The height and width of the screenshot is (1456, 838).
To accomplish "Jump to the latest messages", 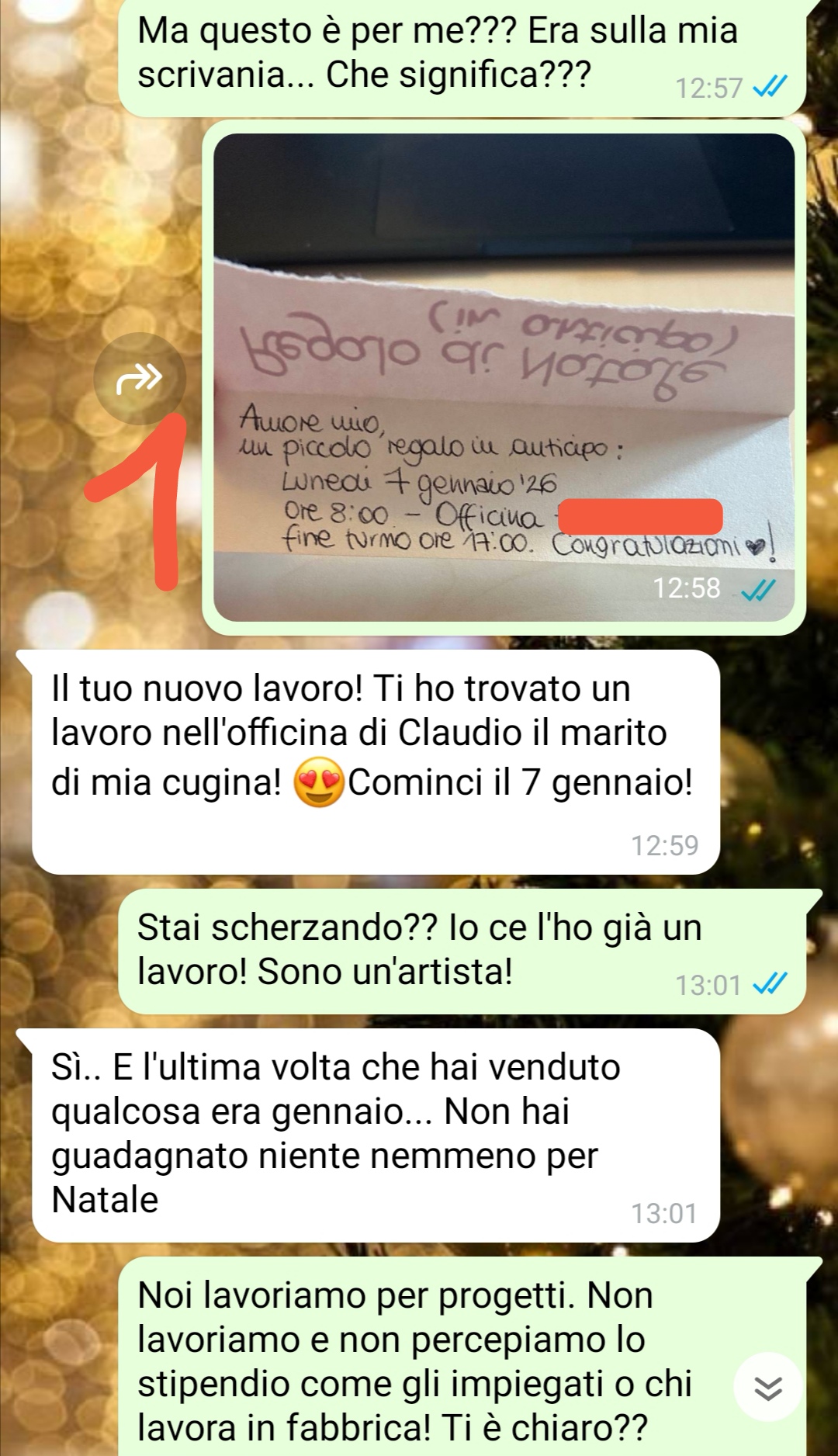I will [x=767, y=1388].
